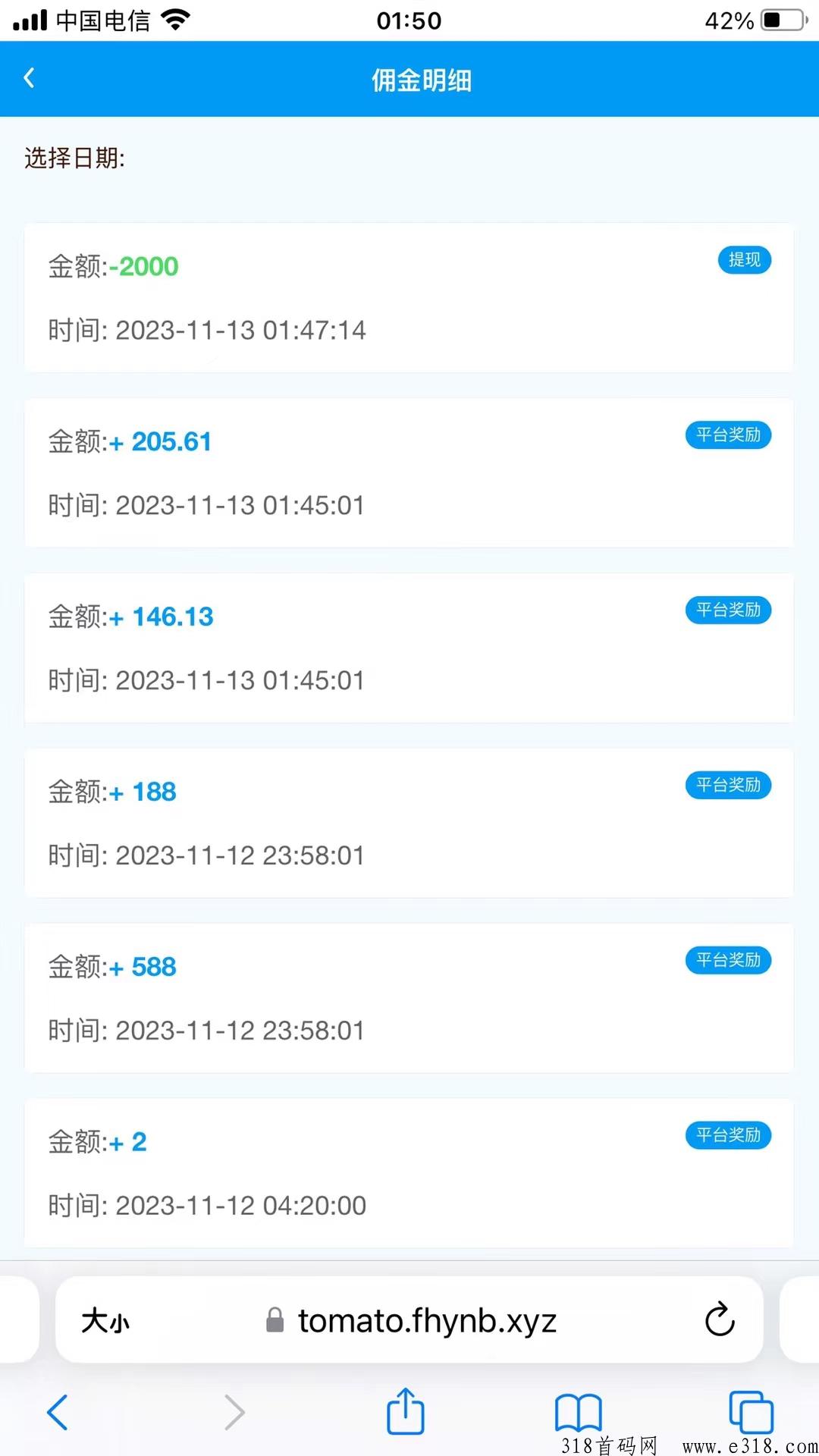Viewport: 819px width, 1456px height.
Task: Go back from the 佣金明细 page
Action: click(29, 78)
